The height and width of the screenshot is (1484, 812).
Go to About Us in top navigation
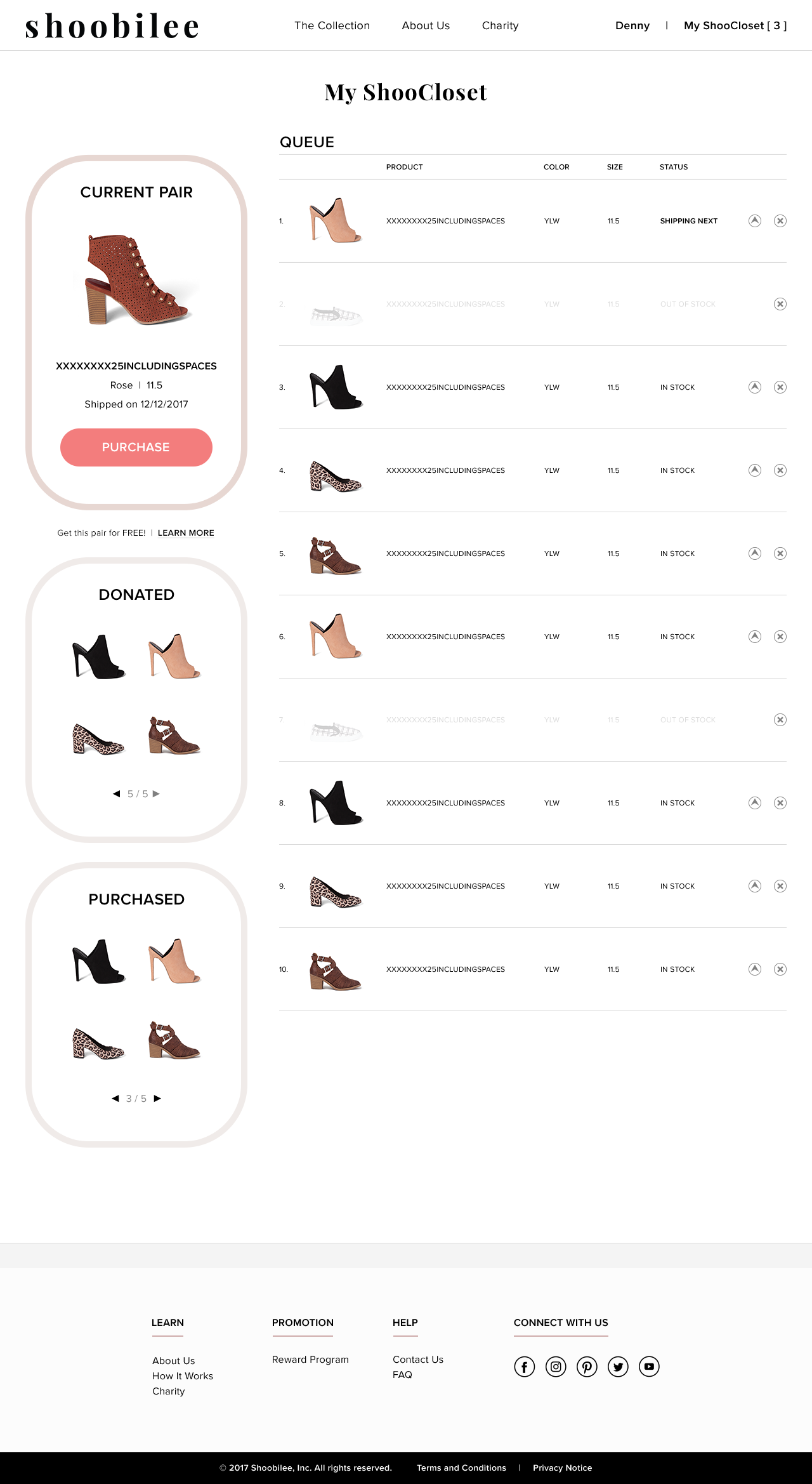426,25
